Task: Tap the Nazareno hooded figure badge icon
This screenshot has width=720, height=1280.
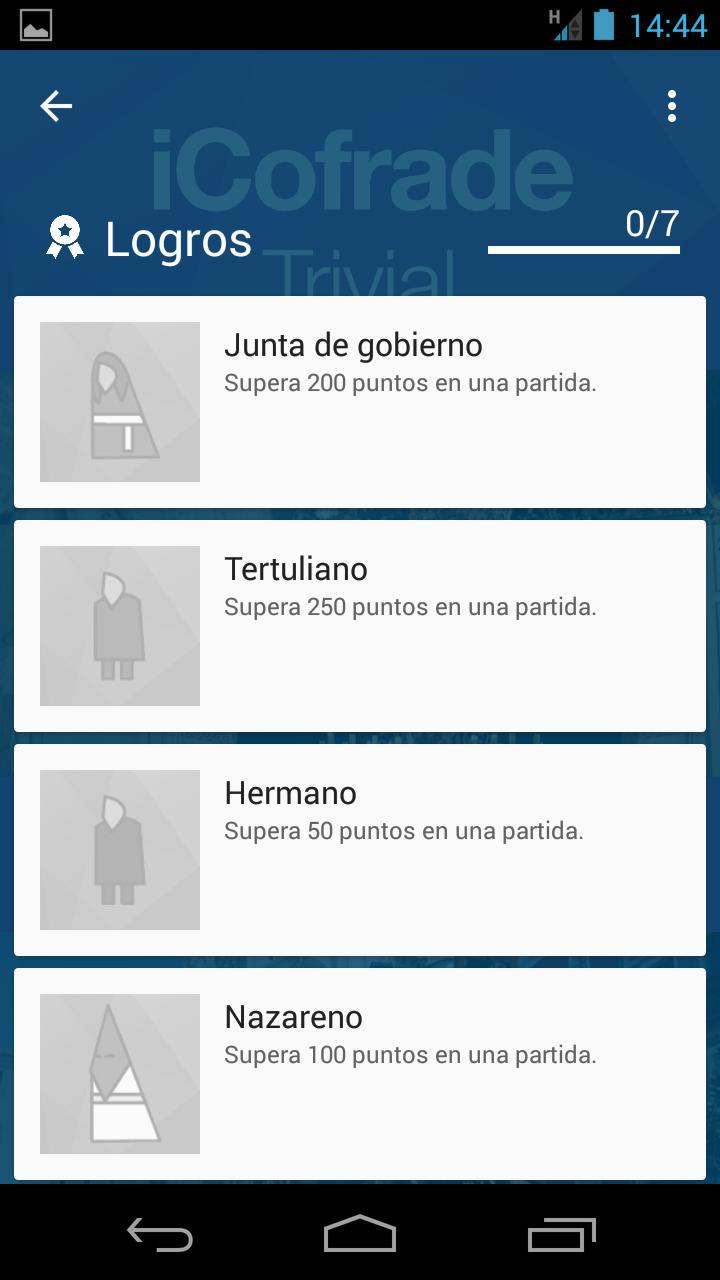Action: 119,1073
